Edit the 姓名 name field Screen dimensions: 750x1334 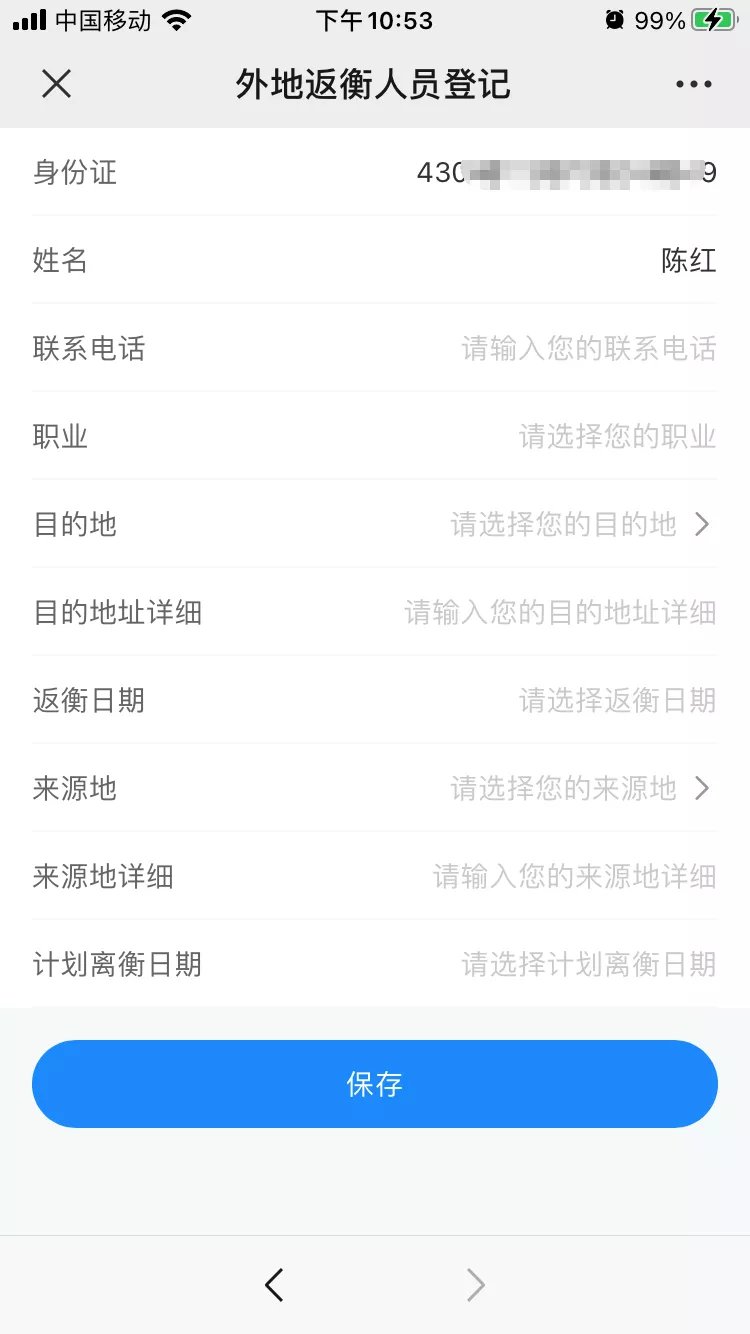pos(688,261)
